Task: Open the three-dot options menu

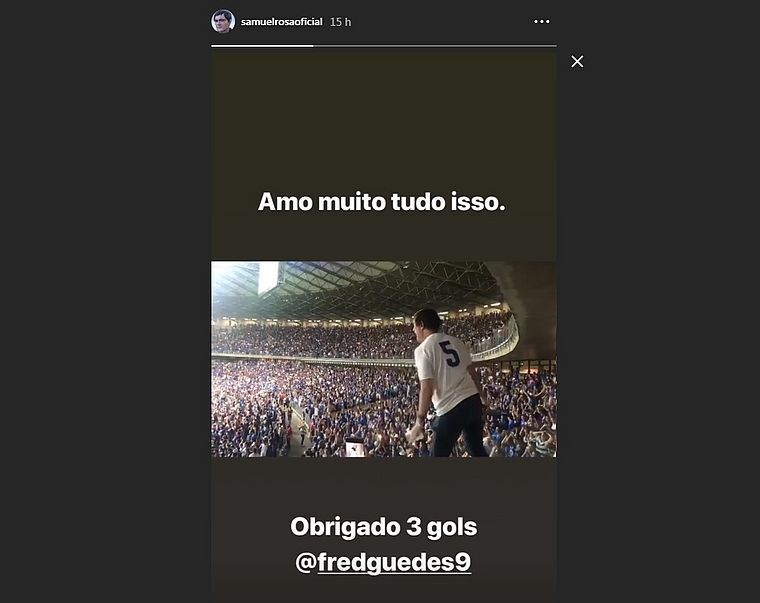Action: [x=541, y=22]
